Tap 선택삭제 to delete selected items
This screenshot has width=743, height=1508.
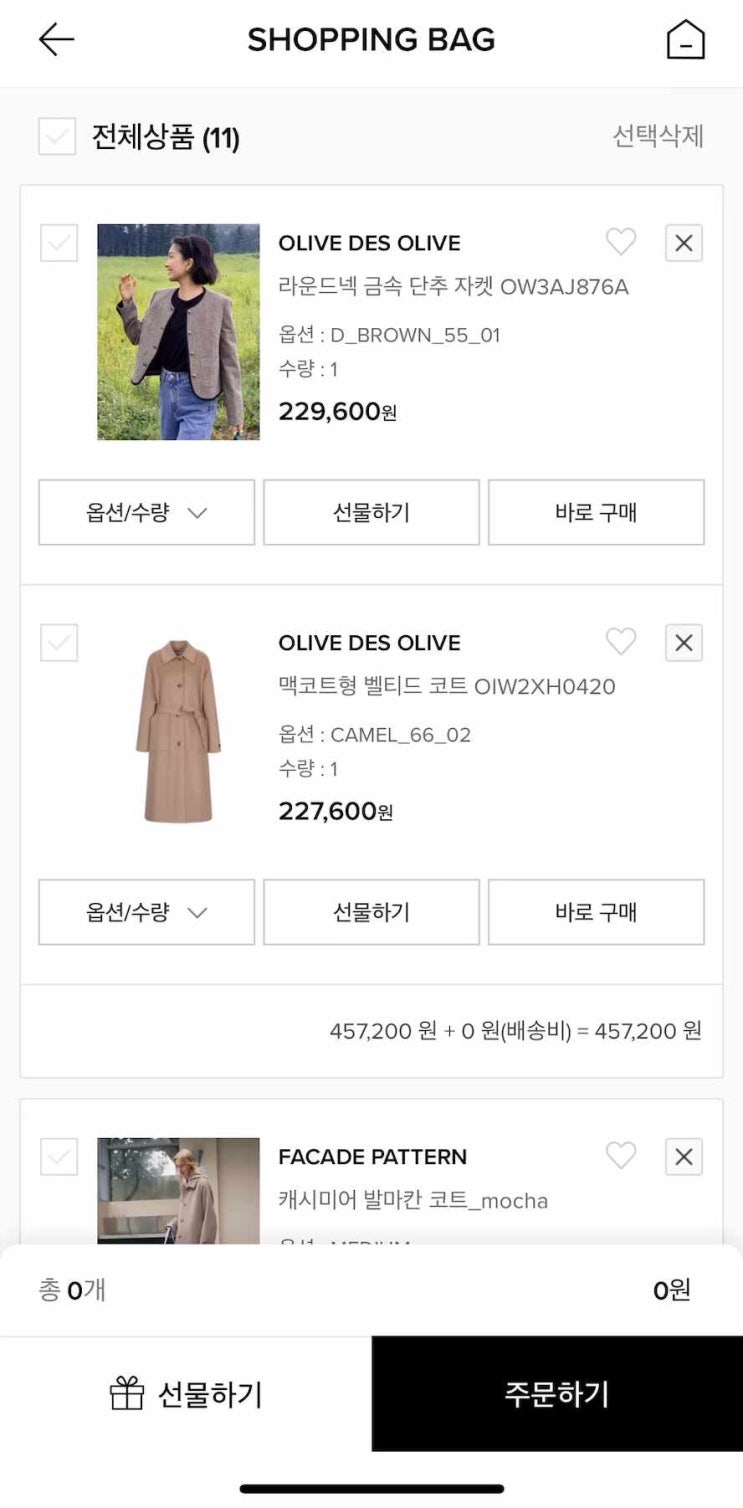coord(658,137)
